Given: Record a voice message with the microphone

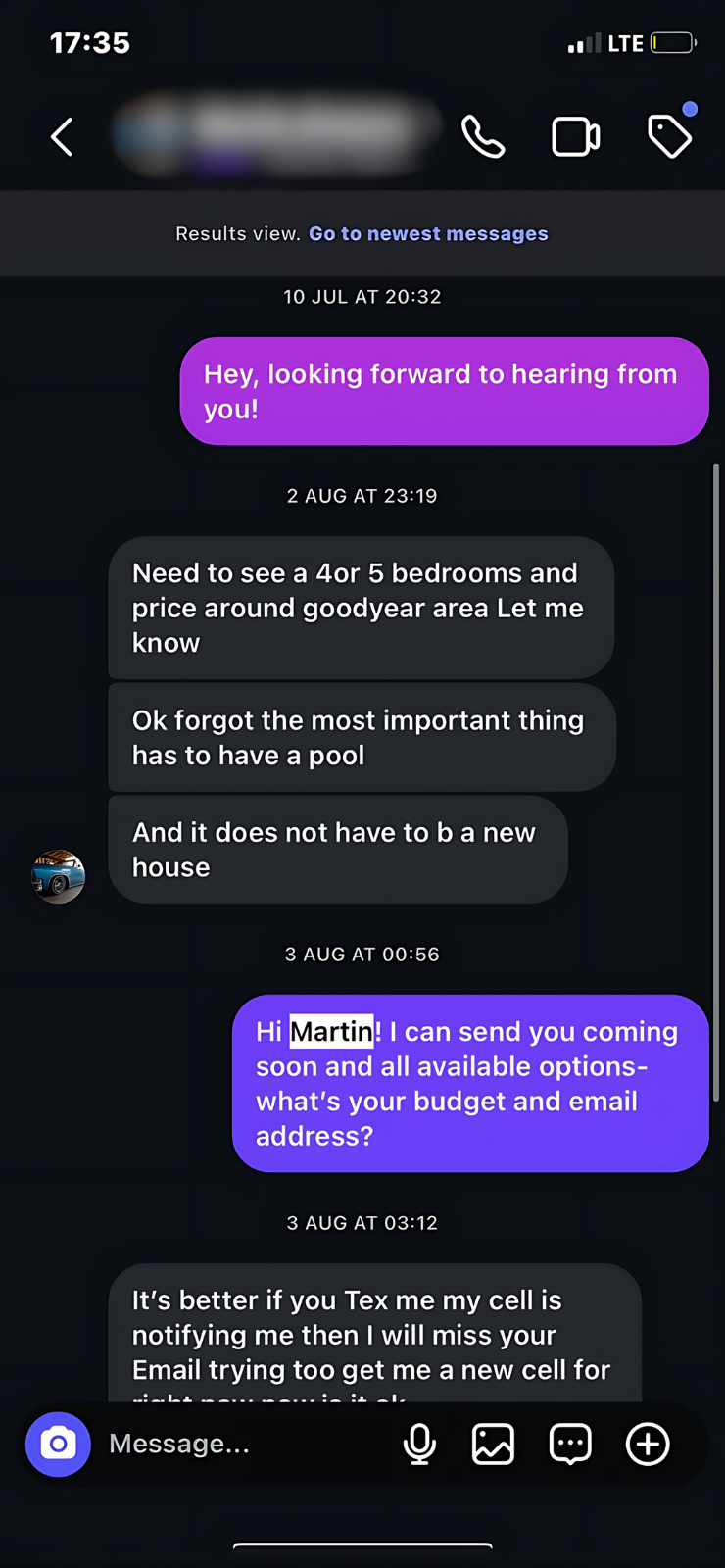Looking at the screenshot, I should (419, 1444).
